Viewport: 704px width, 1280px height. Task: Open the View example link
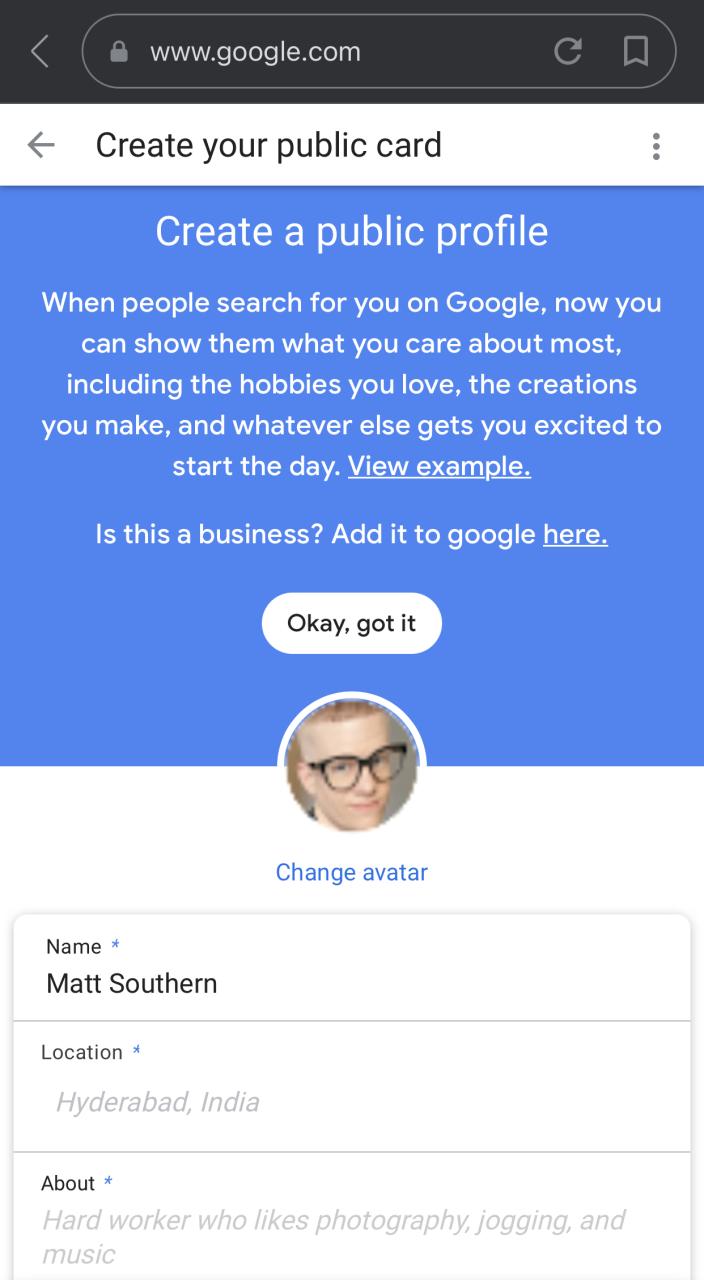tap(439, 466)
